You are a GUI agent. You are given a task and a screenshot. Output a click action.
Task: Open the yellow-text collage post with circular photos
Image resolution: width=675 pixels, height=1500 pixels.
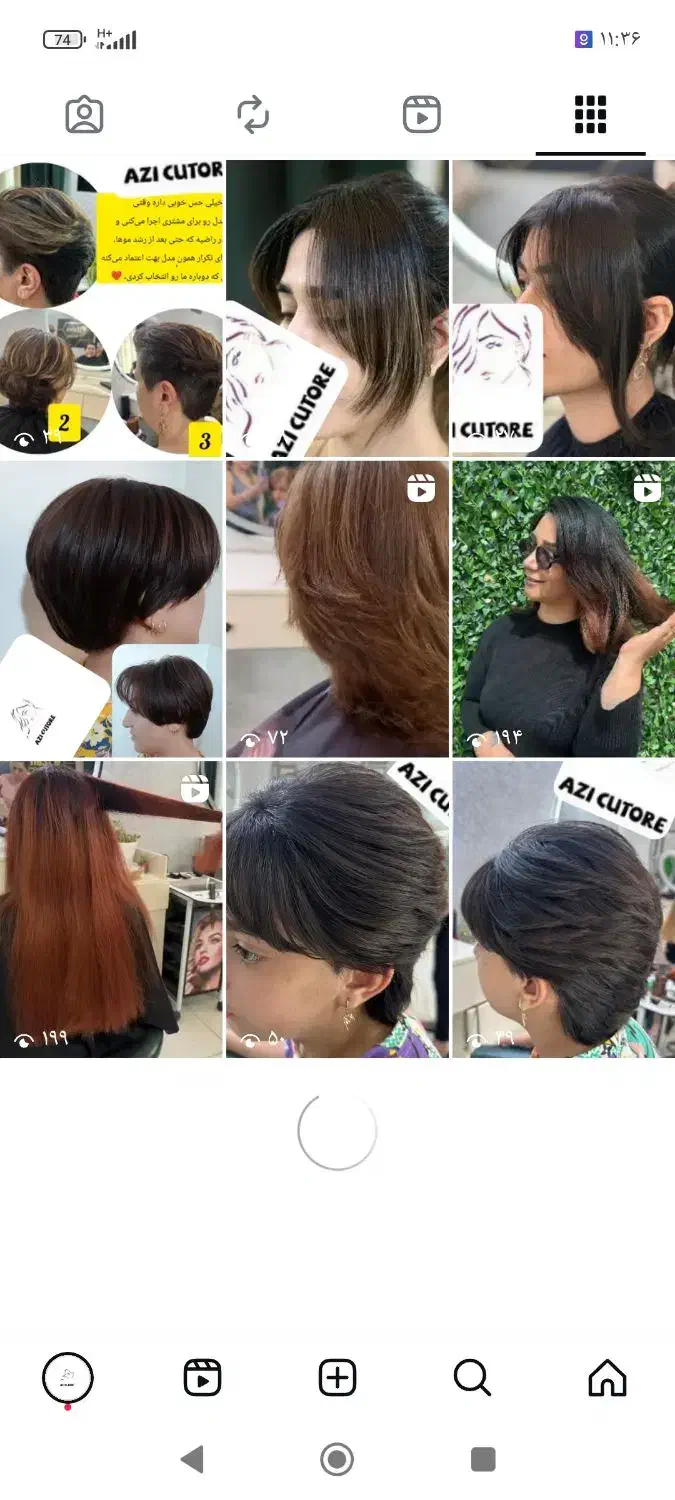pyautogui.click(x=112, y=308)
